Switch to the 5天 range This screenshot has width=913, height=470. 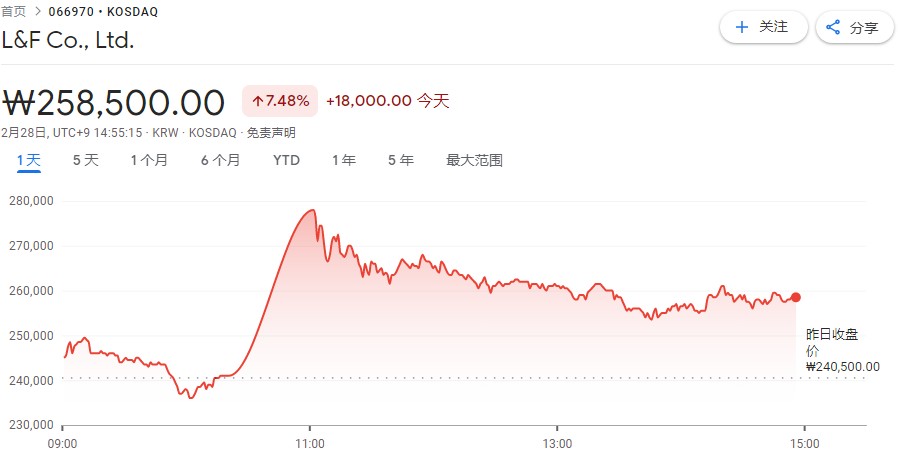click(x=85, y=160)
